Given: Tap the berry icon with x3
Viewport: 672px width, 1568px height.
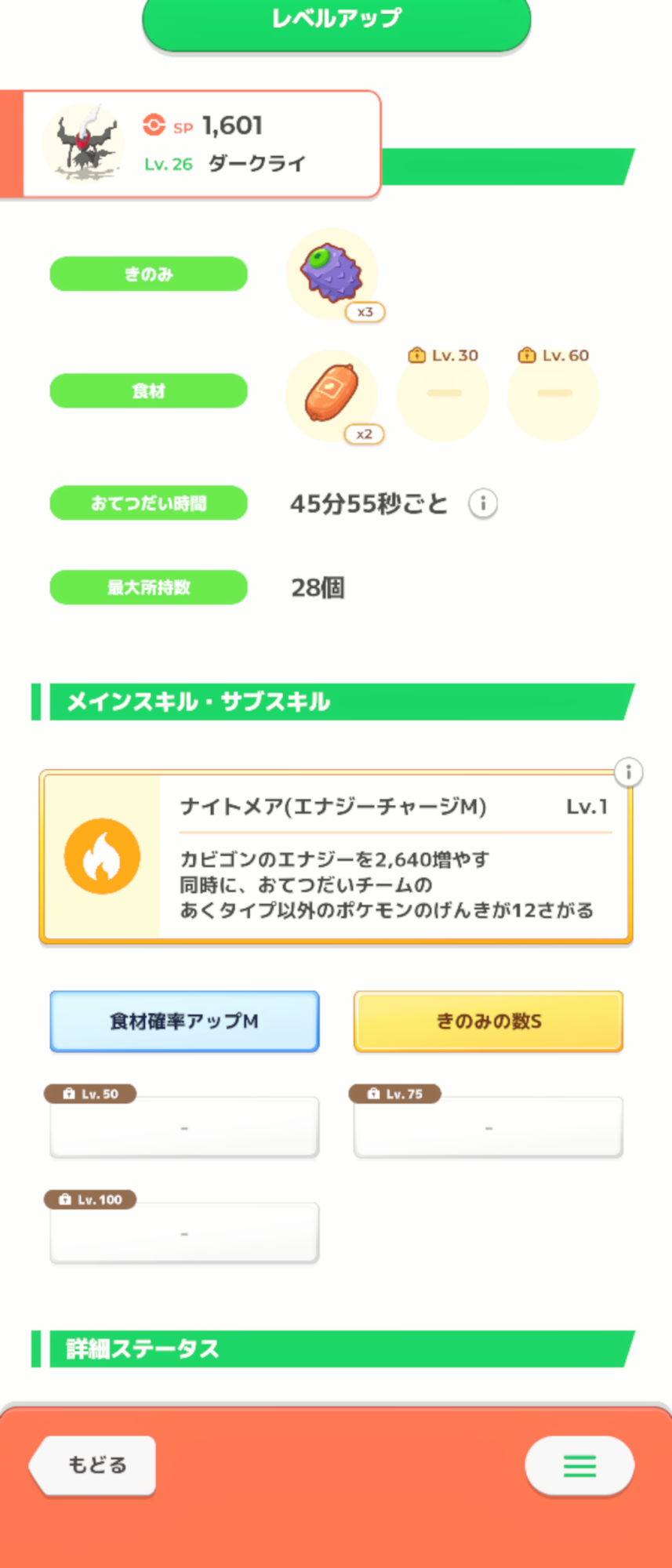Looking at the screenshot, I should click(332, 274).
